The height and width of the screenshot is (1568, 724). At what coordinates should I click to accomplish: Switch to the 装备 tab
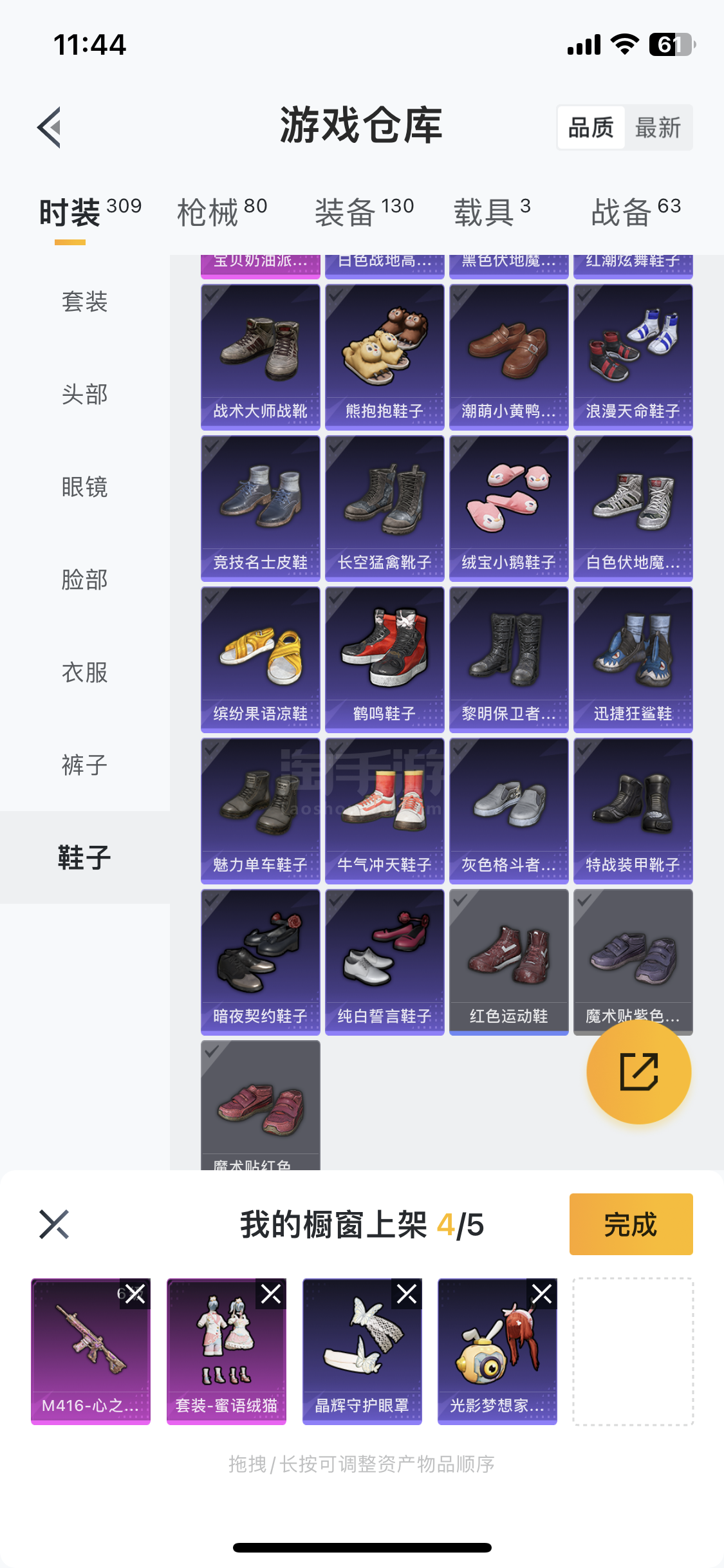[x=364, y=212]
